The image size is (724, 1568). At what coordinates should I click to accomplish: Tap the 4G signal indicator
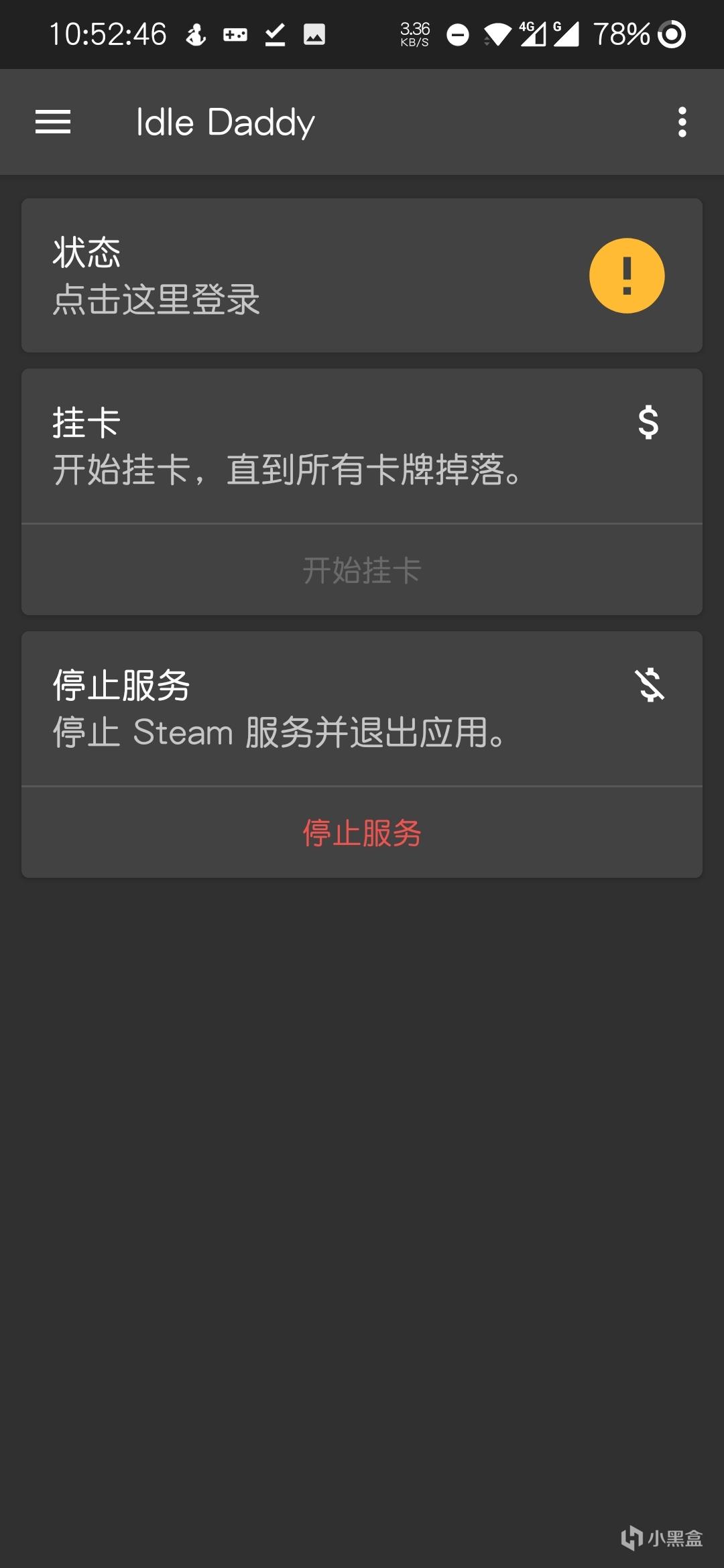[533, 35]
